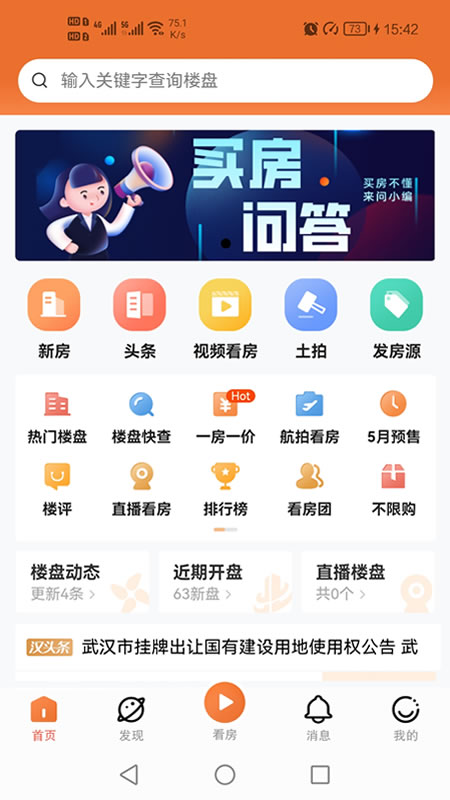Screen dimensions: 450x800
Task: Open 热门楼盘 hot properties
Action: point(57,417)
